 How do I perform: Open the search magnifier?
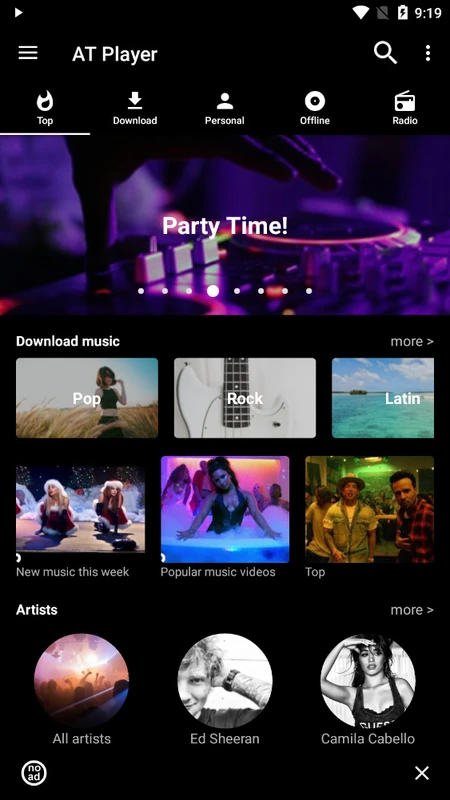coord(385,53)
